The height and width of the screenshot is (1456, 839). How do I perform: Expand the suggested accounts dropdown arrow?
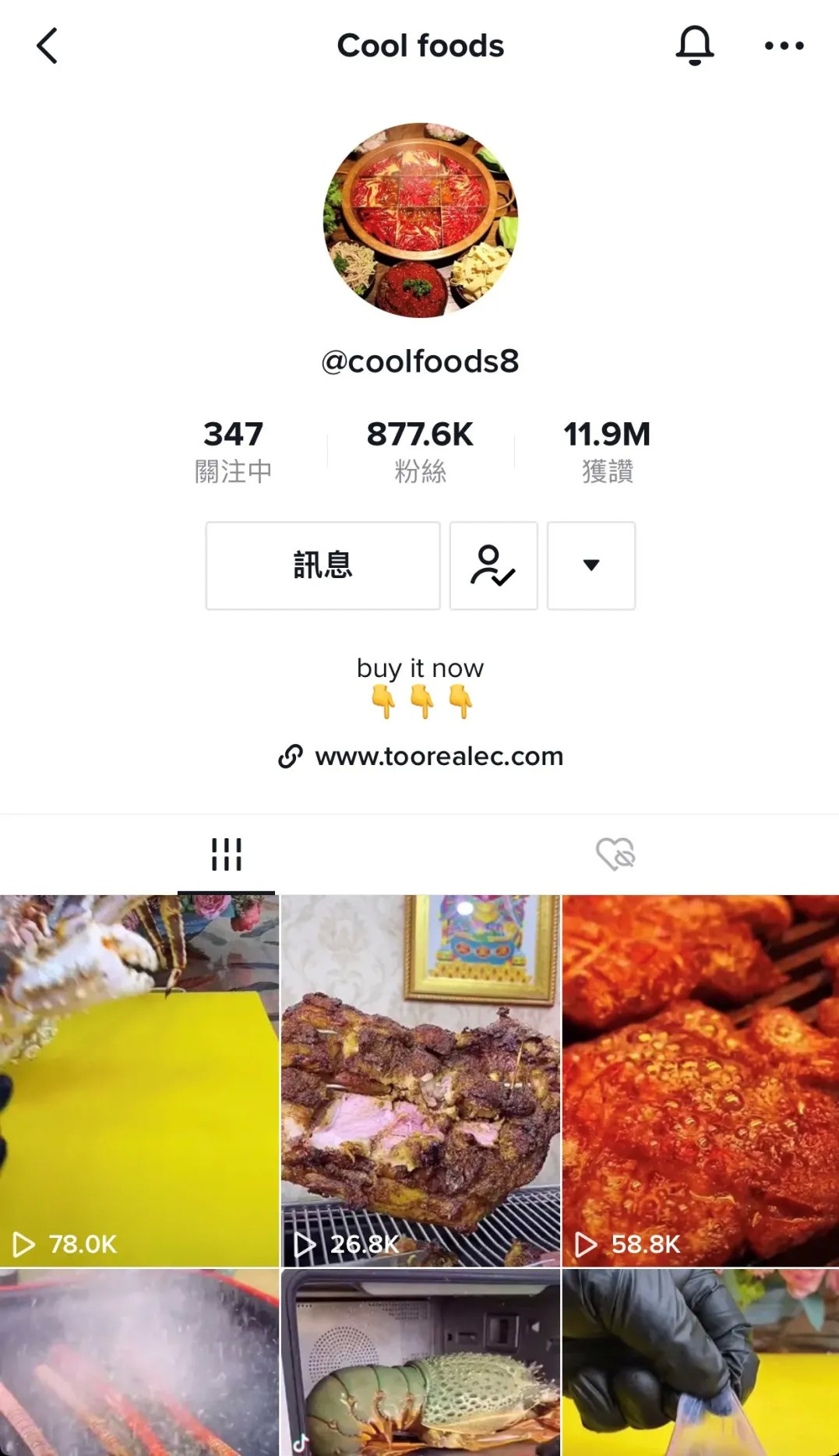[591, 566]
